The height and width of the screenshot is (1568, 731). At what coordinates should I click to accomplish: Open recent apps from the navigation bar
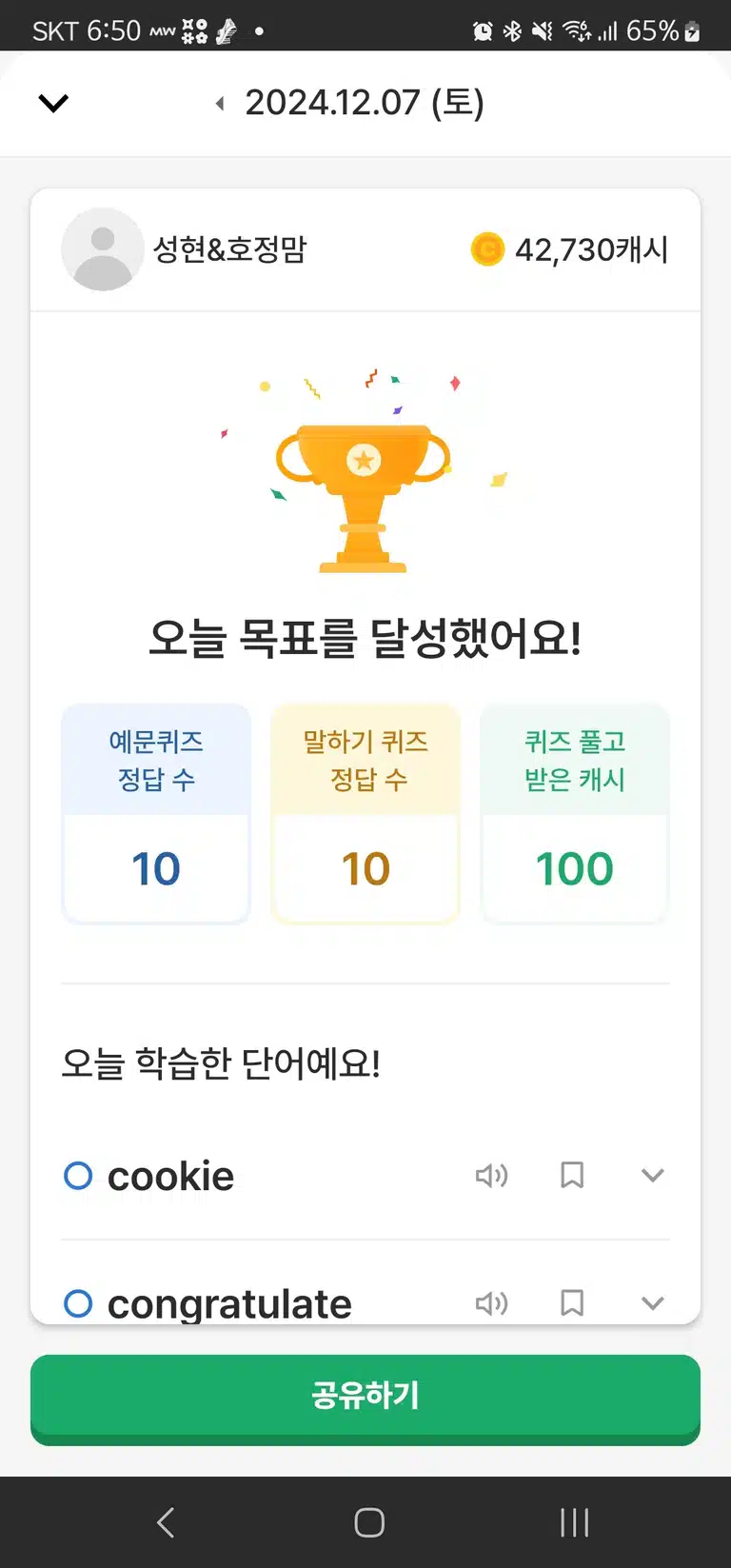pyautogui.click(x=574, y=1522)
